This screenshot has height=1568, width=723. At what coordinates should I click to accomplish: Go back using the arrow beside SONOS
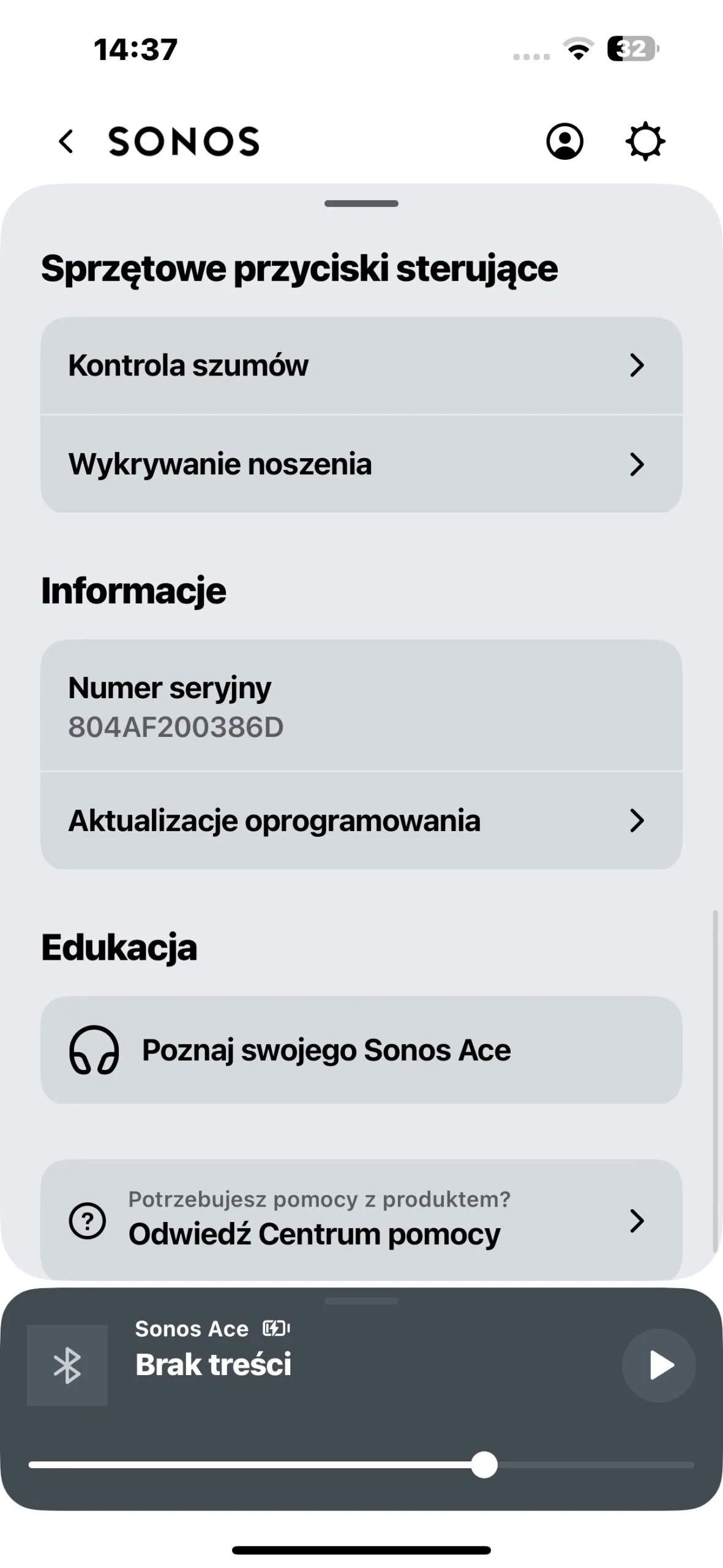coord(66,141)
